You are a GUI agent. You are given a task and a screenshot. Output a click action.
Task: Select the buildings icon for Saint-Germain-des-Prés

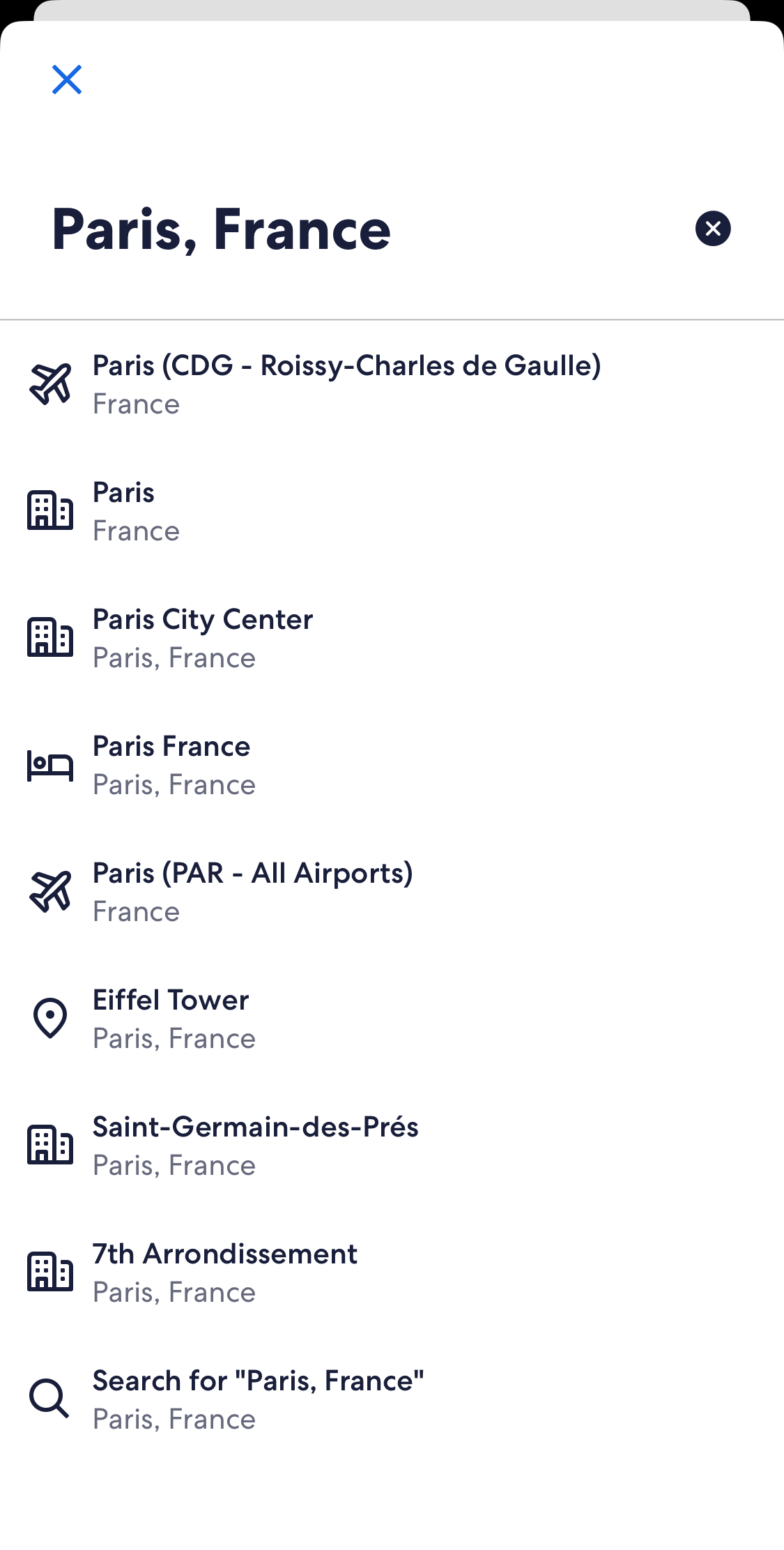pos(51,1144)
